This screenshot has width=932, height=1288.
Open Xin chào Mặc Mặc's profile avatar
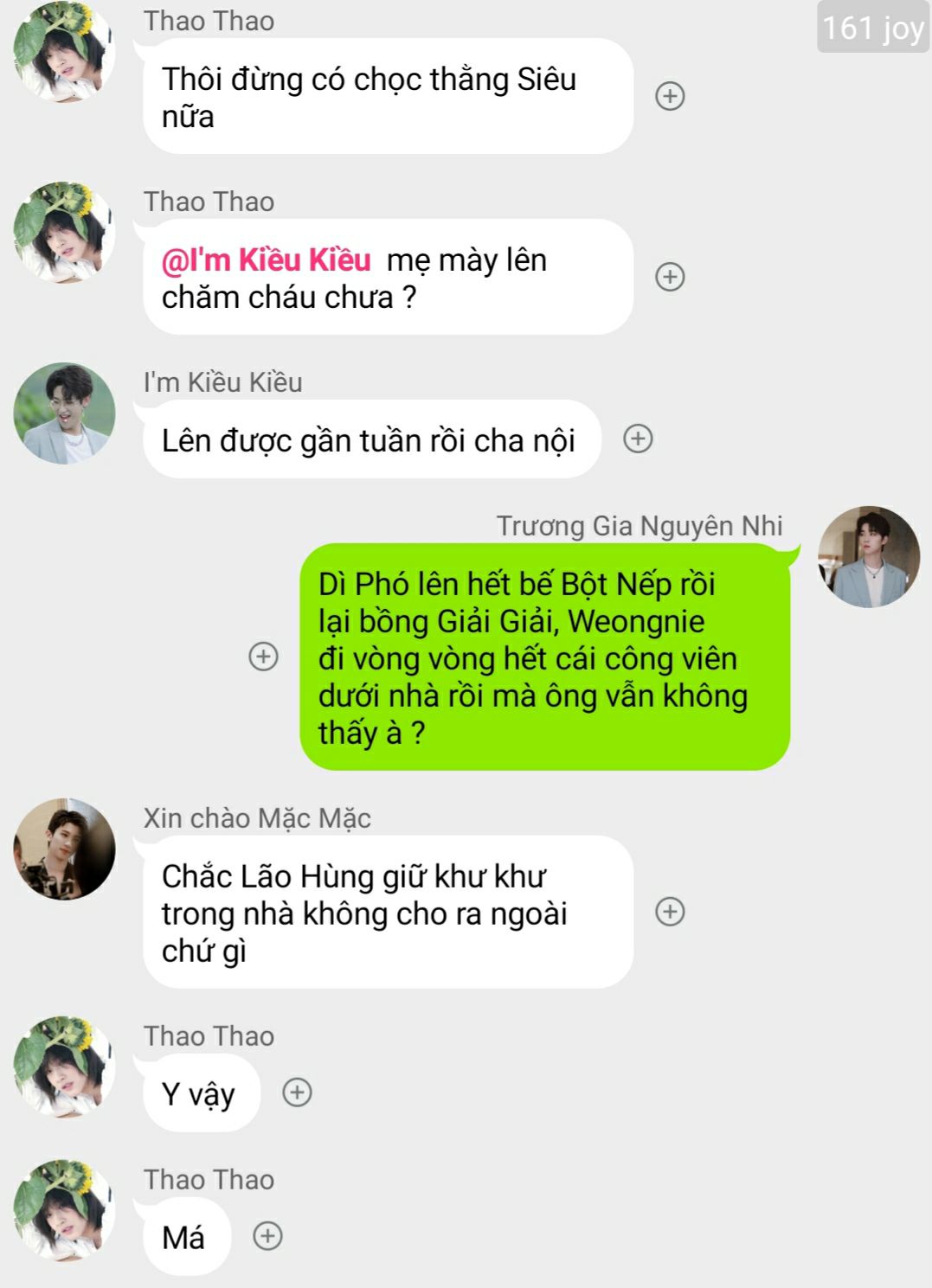pyautogui.click(x=64, y=849)
